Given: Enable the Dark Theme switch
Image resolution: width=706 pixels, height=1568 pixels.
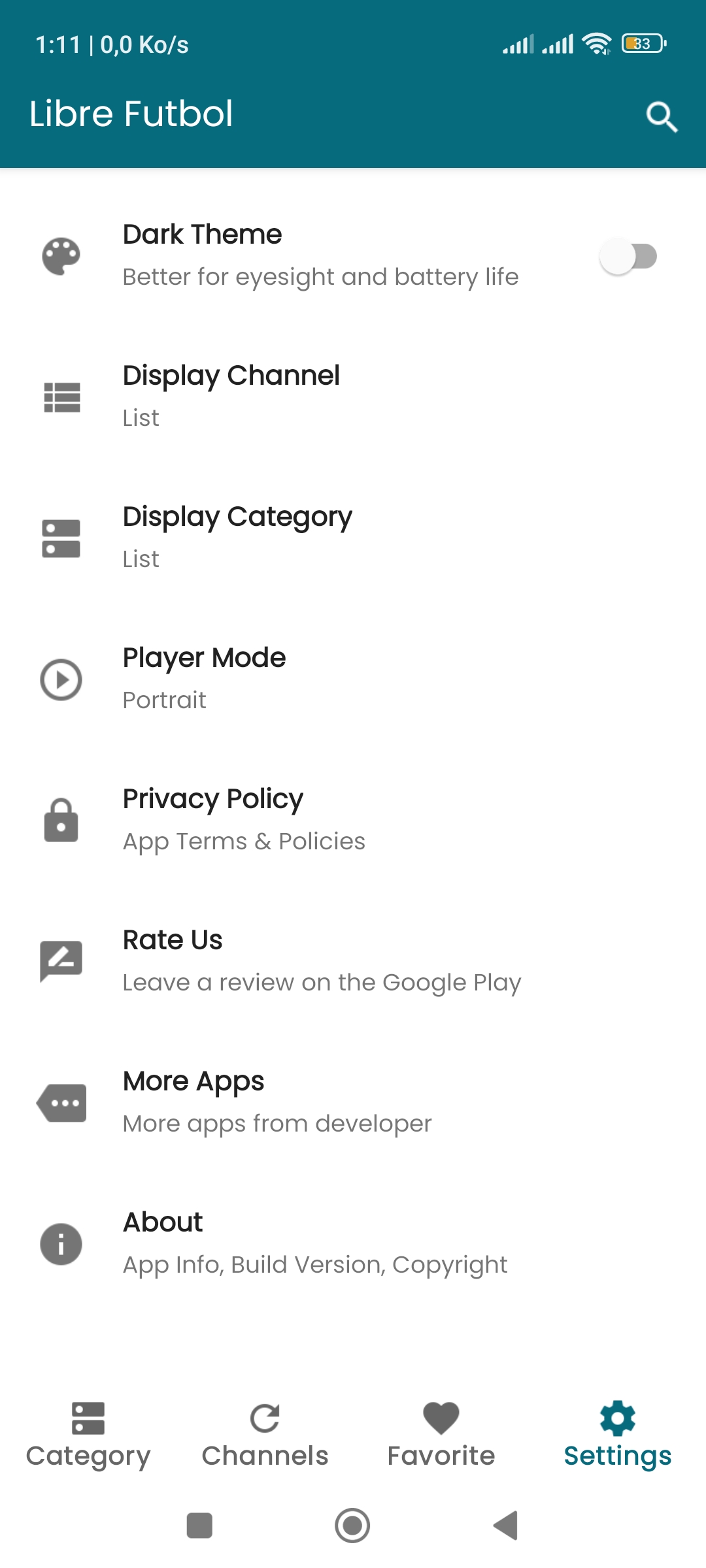Looking at the screenshot, I should [x=628, y=256].
